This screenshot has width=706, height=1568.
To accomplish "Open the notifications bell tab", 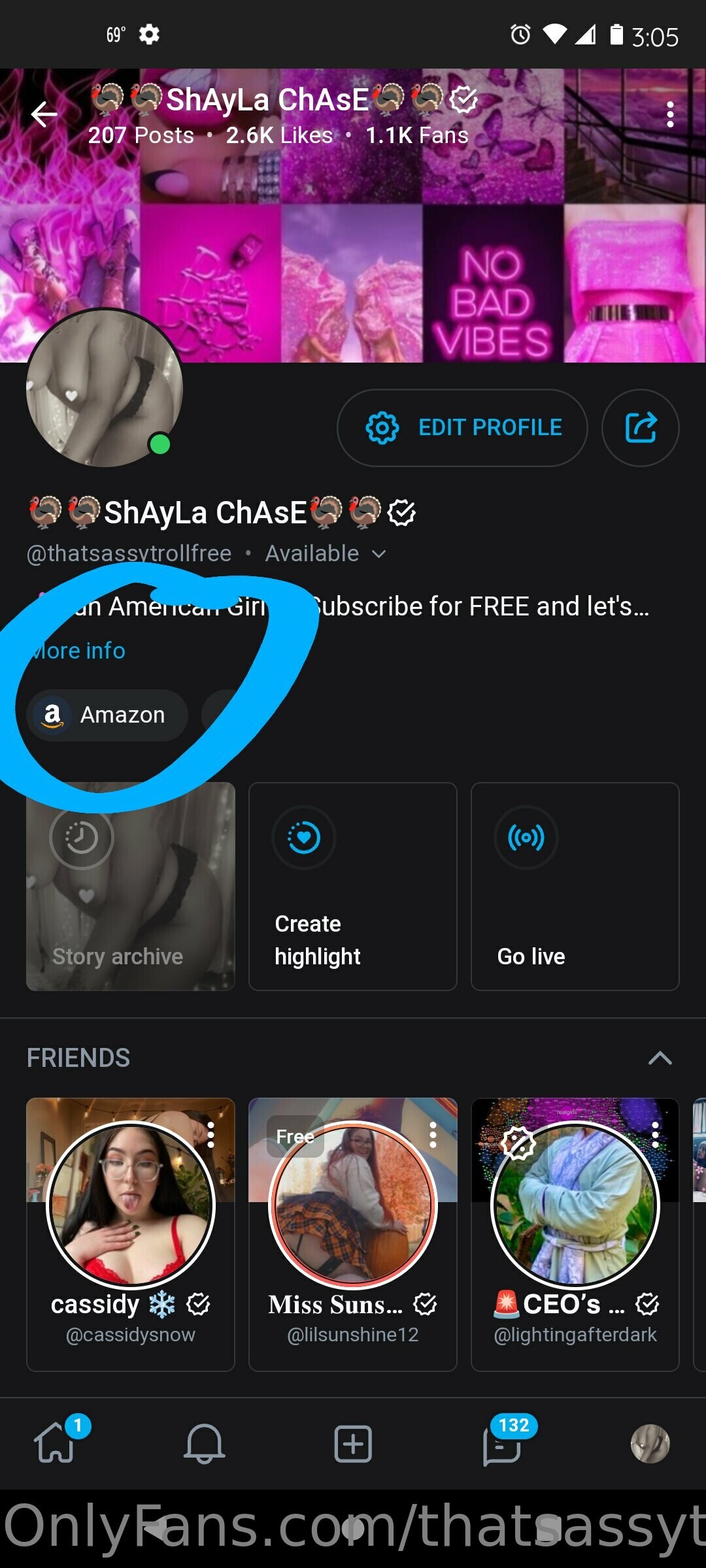I will 204,1443.
